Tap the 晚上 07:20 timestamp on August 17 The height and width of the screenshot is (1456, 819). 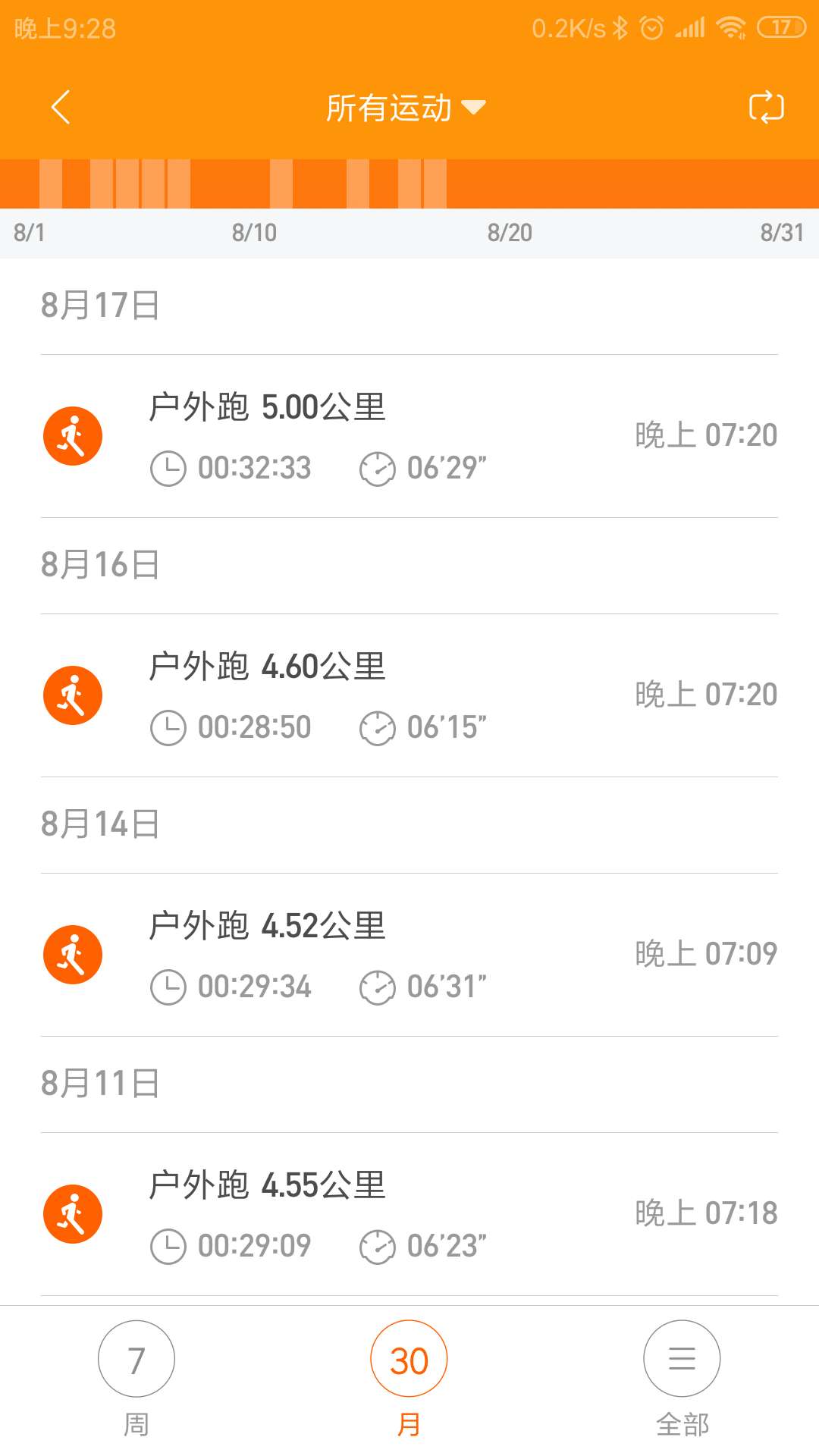point(704,436)
